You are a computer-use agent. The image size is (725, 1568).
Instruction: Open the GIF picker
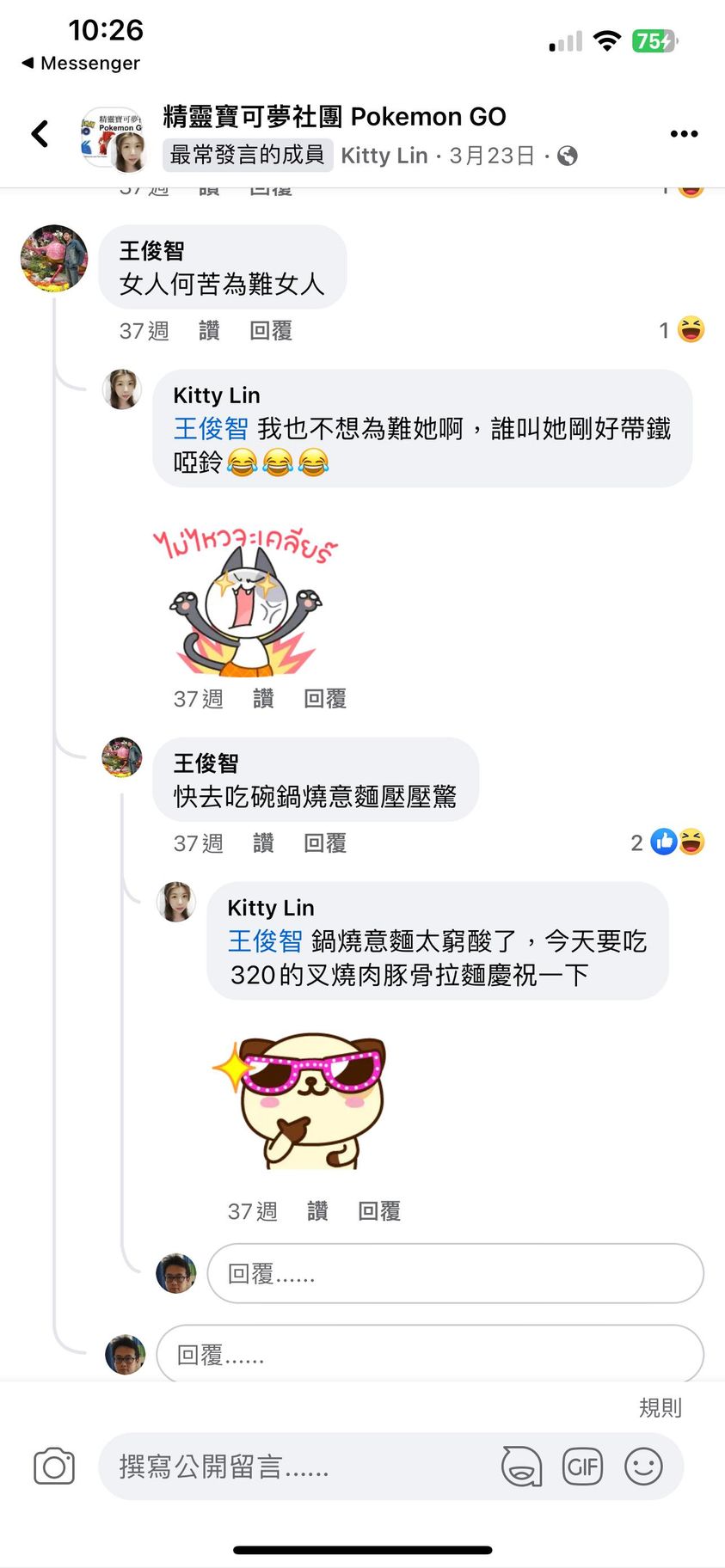tap(582, 1467)
